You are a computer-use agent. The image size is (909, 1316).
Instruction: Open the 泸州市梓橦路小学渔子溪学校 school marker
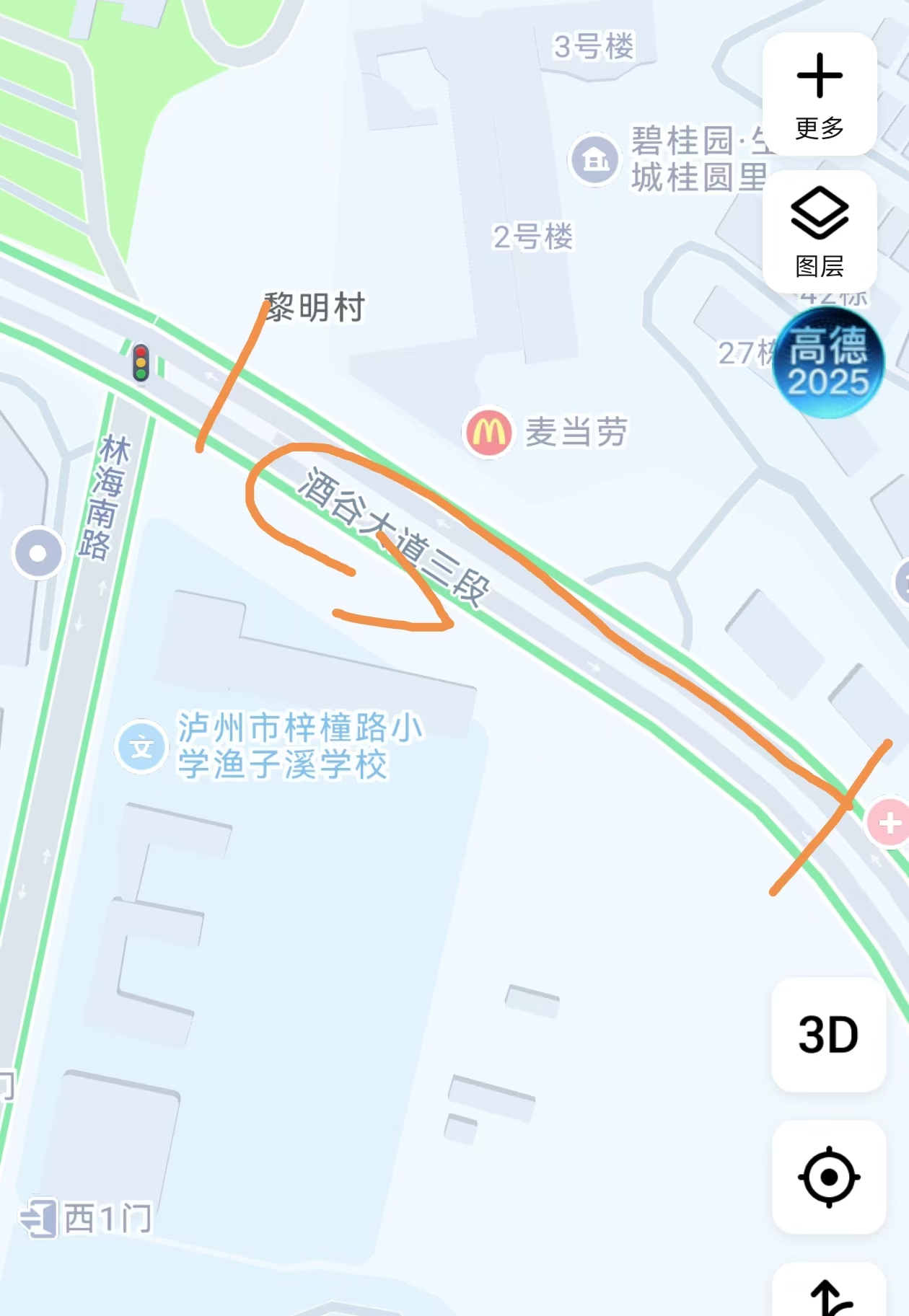click(x=142, y=747)
